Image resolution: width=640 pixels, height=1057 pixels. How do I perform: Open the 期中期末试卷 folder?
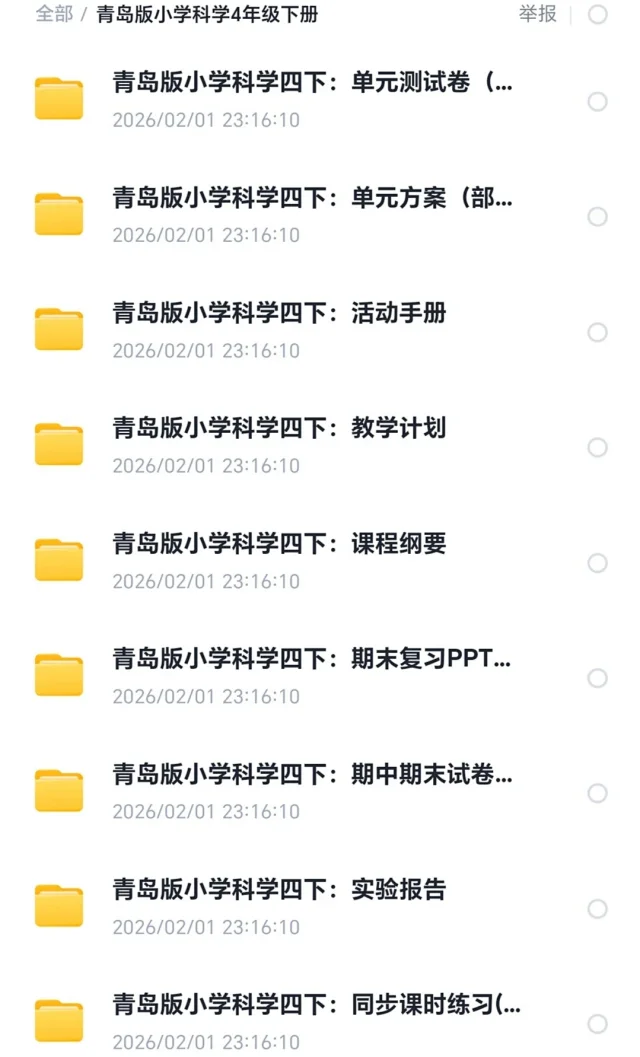(312, 775)
